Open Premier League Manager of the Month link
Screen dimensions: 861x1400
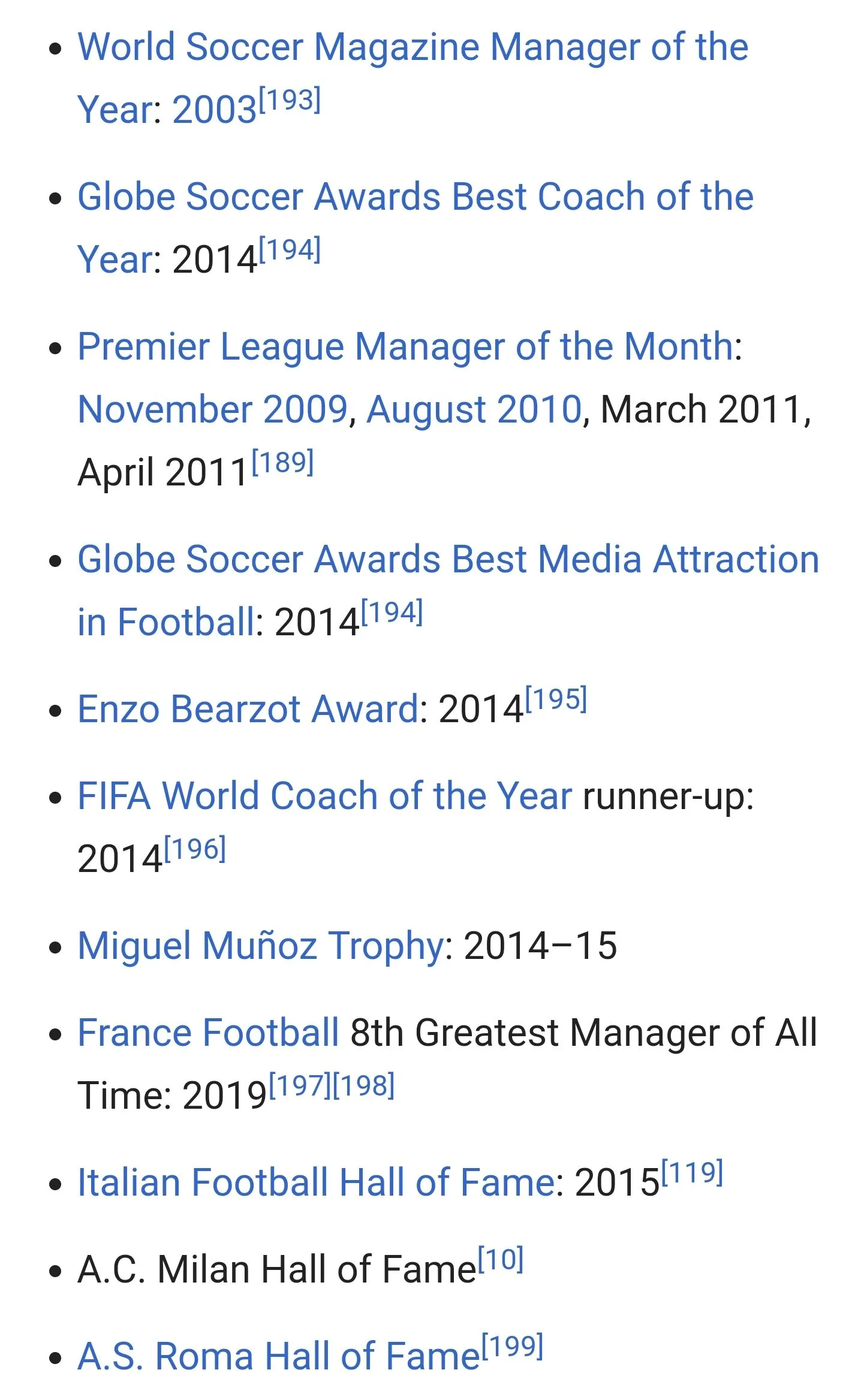tap(405, 347)
